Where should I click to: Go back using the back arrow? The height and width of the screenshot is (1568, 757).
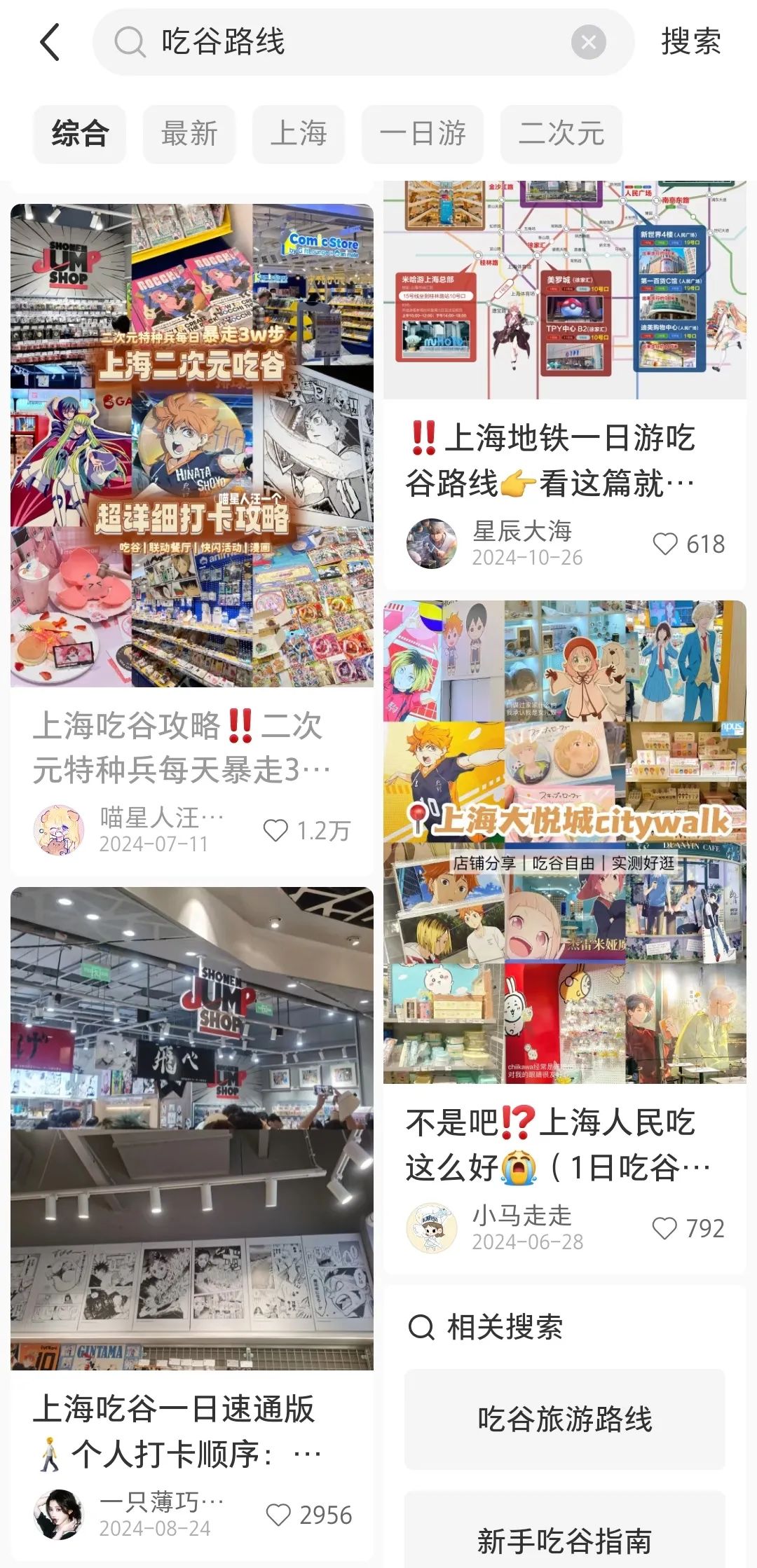click(50, 42)
